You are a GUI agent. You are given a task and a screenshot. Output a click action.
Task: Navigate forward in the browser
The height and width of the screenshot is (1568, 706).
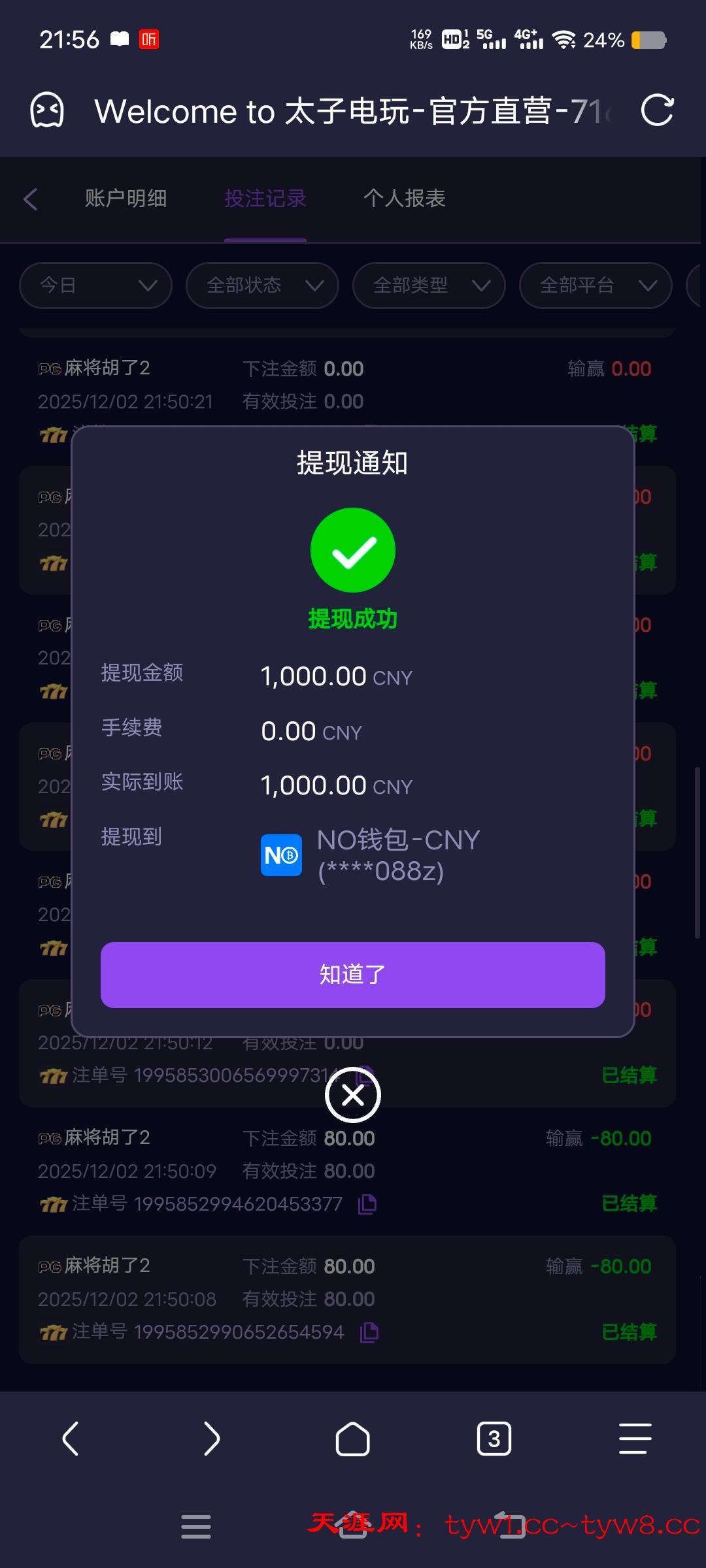(x=211, y=1439)
